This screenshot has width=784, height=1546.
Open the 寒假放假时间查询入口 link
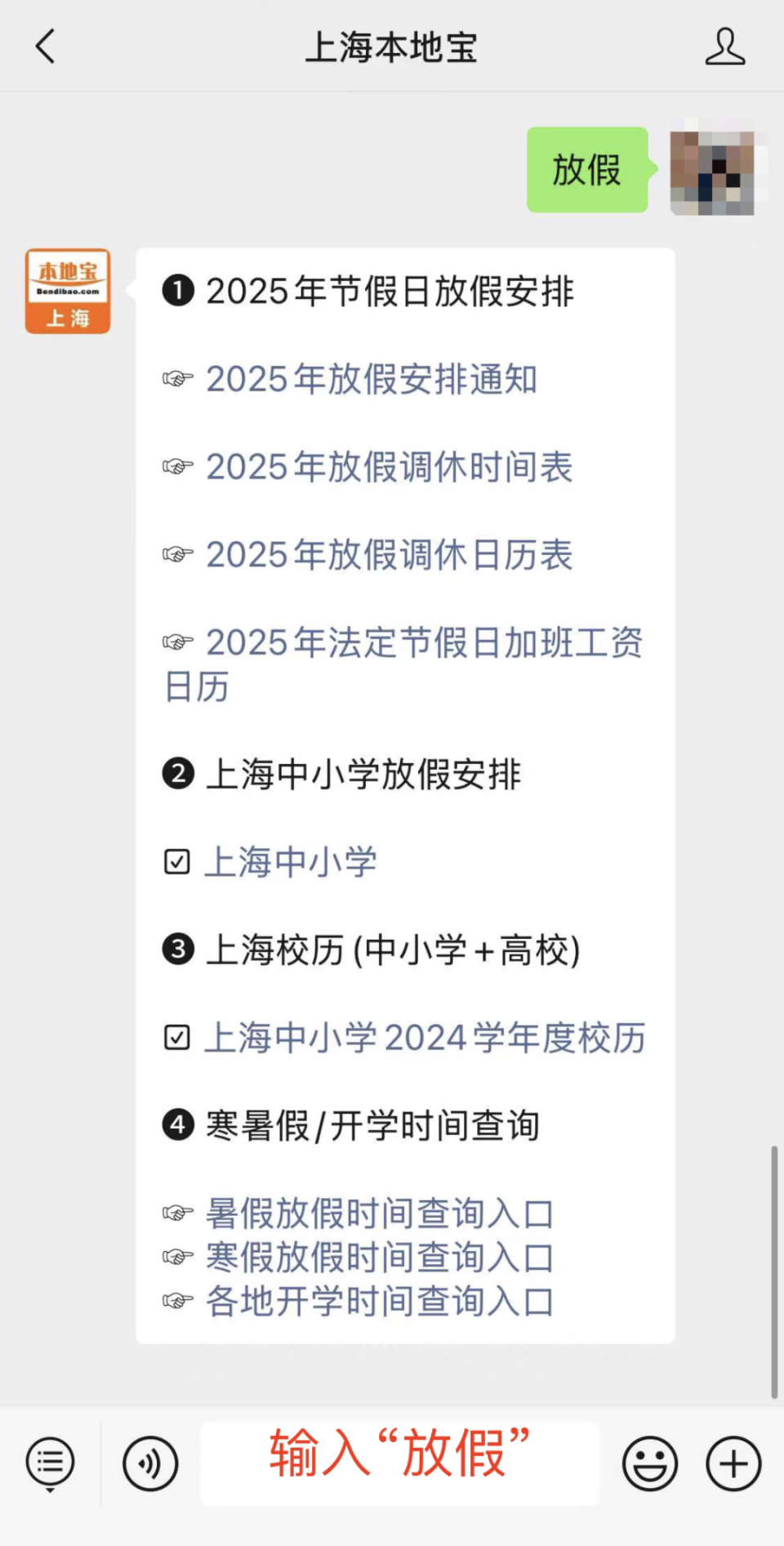tap(378, 1258)
